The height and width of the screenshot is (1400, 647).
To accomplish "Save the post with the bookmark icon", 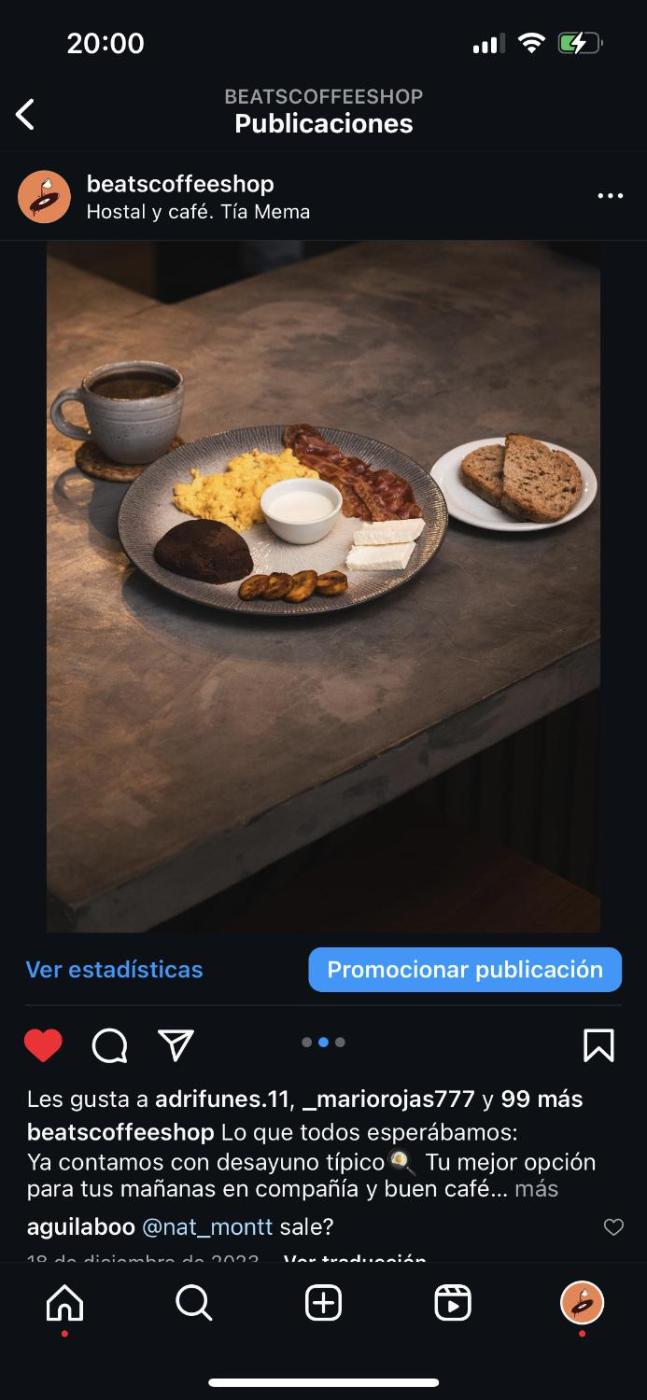I will pos(598,1045).
